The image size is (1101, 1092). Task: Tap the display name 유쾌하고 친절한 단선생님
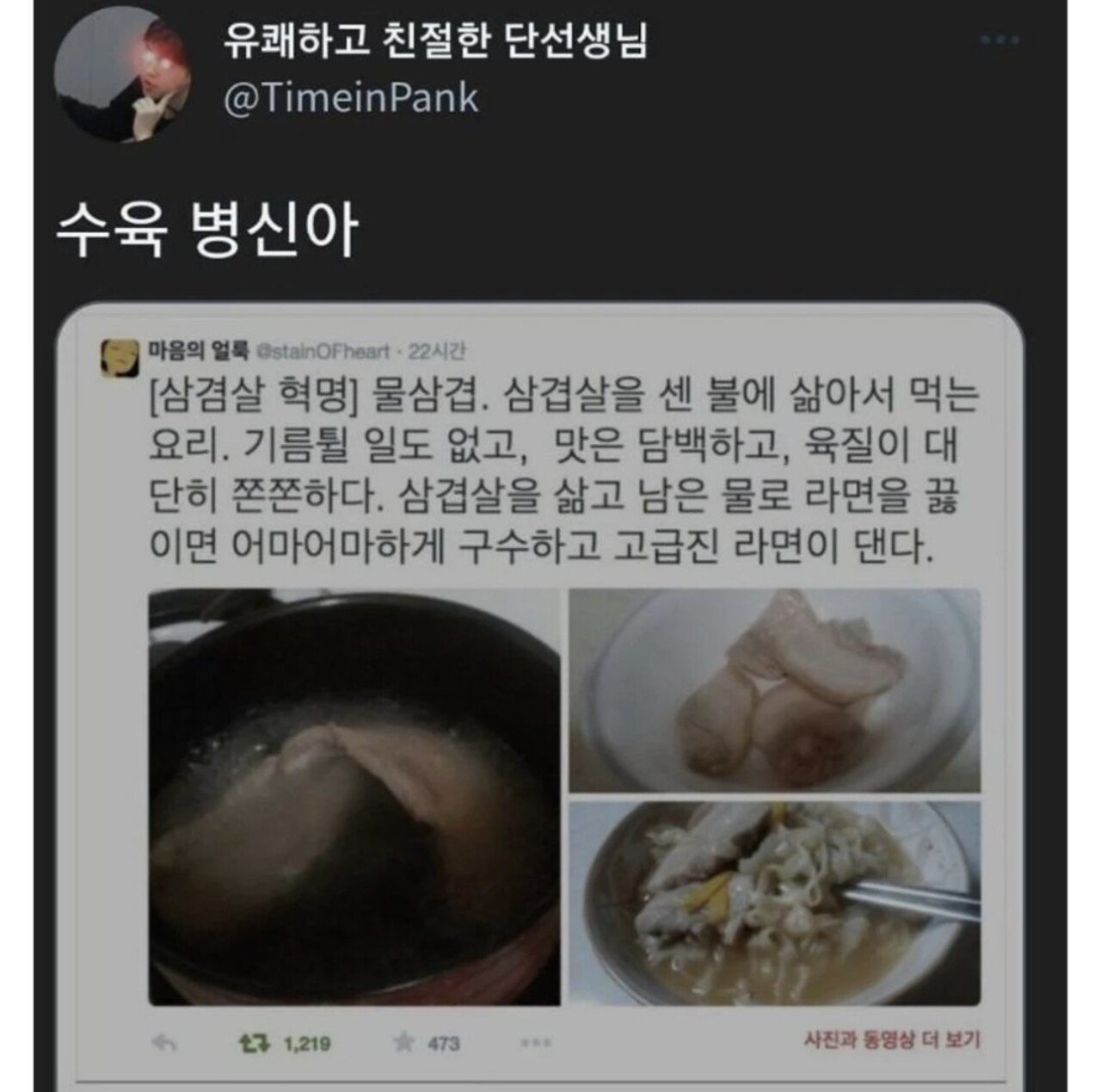(x=434, y=40)
